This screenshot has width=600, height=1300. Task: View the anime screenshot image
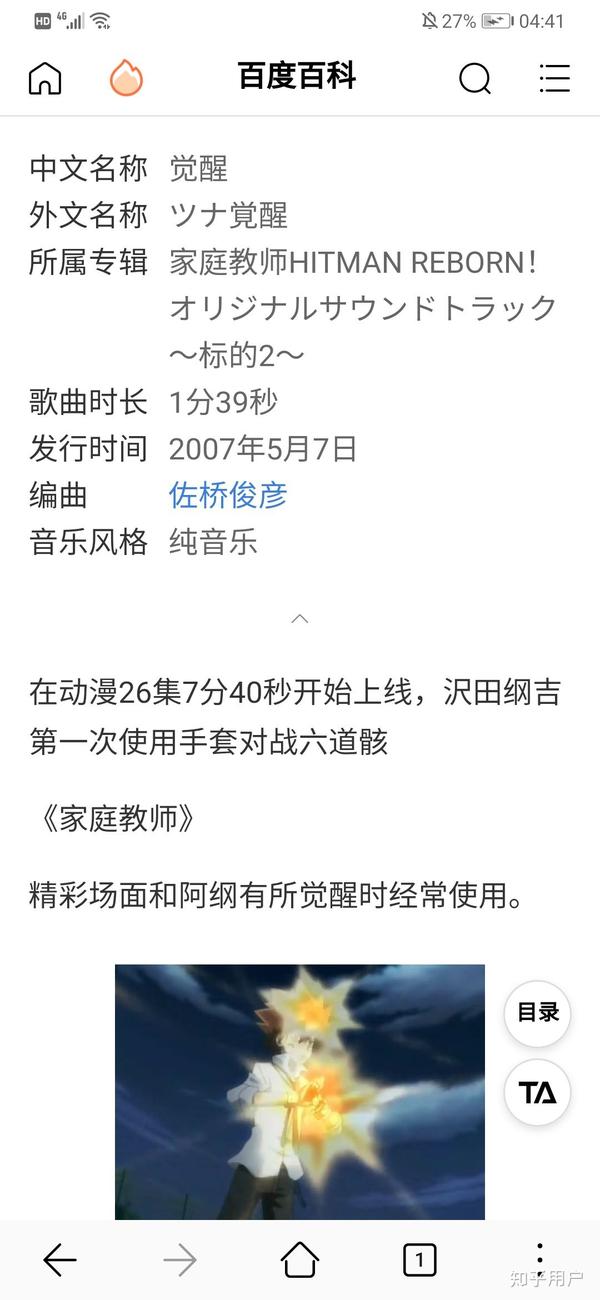pyautogui.click(x=300, y=1092)
